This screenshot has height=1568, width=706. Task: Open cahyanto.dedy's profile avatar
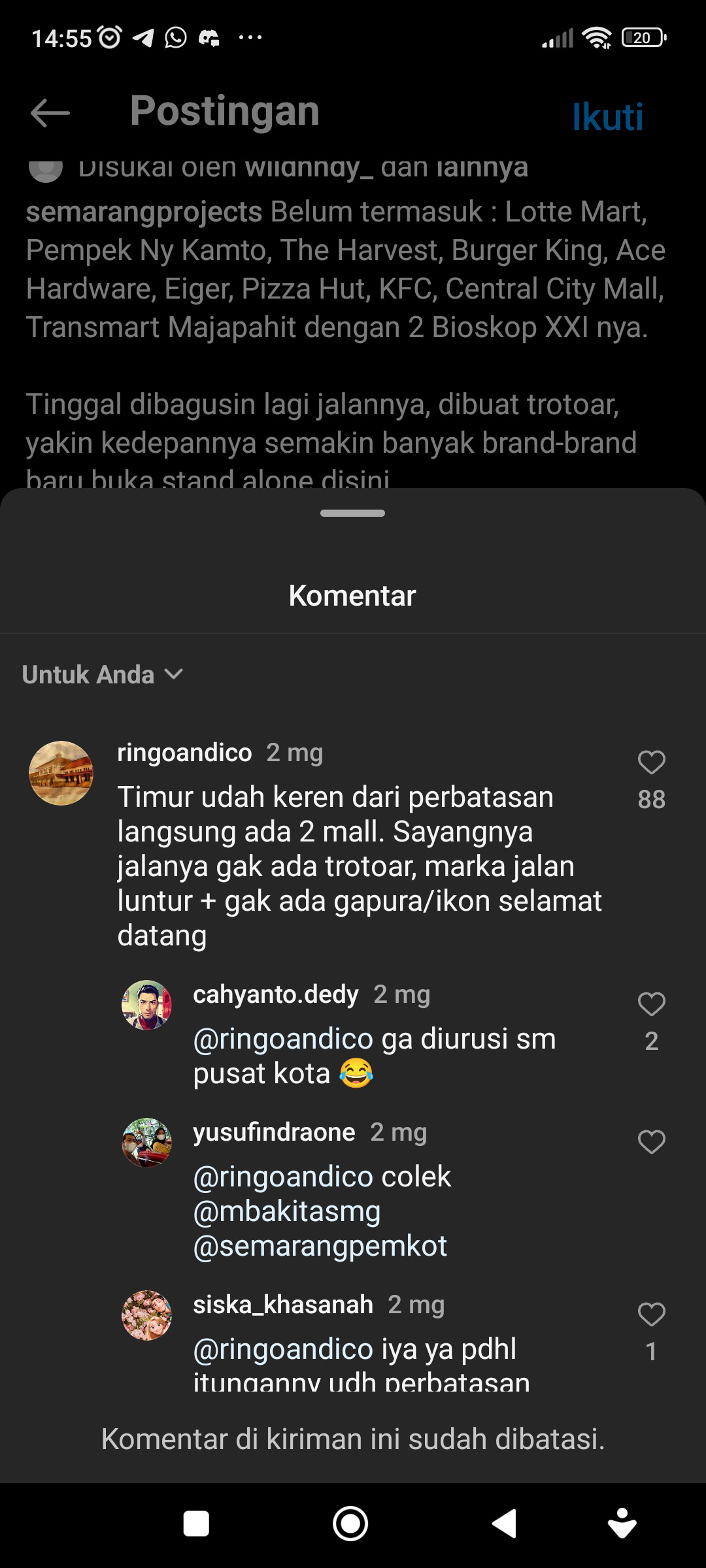(x=146, y=1005)
